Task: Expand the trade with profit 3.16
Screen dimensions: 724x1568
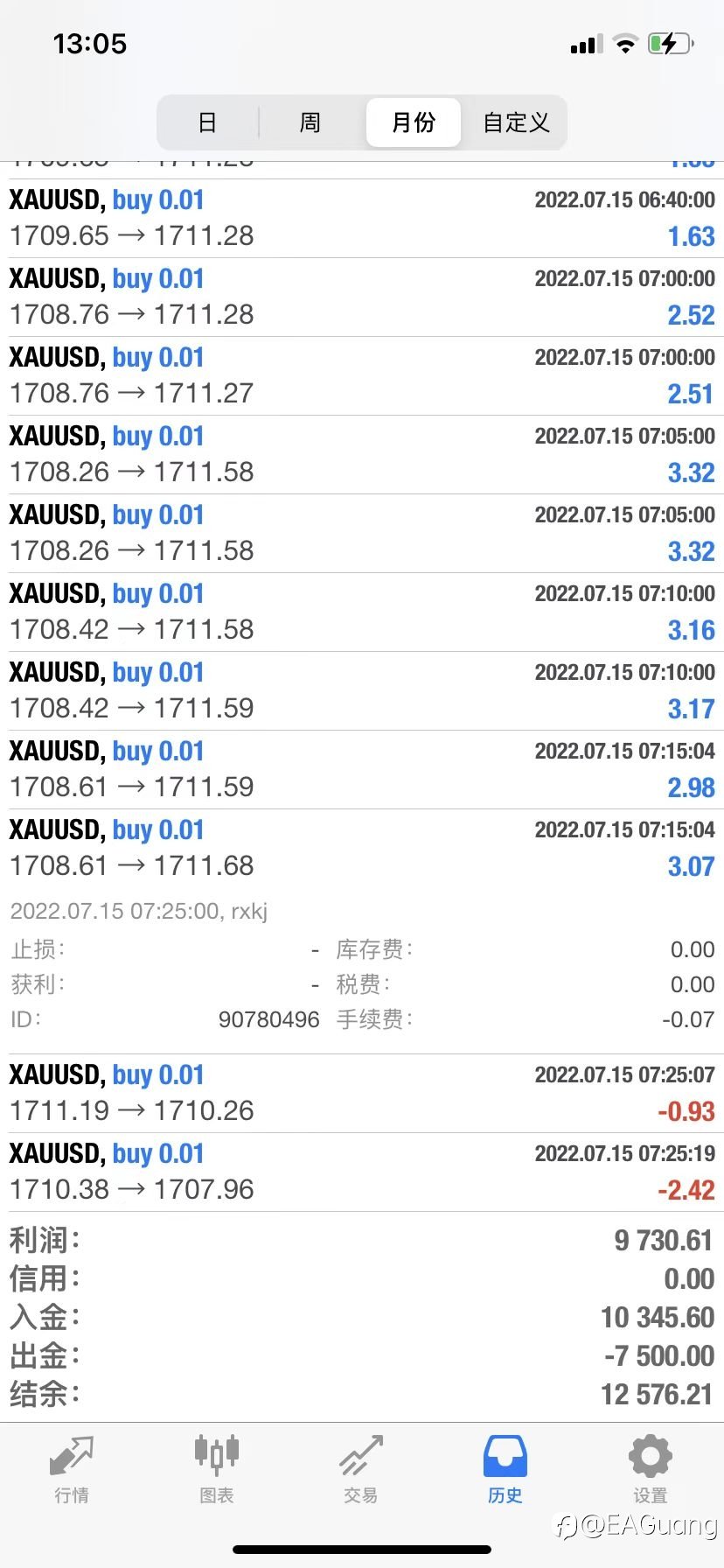Action: coord(362,612)
